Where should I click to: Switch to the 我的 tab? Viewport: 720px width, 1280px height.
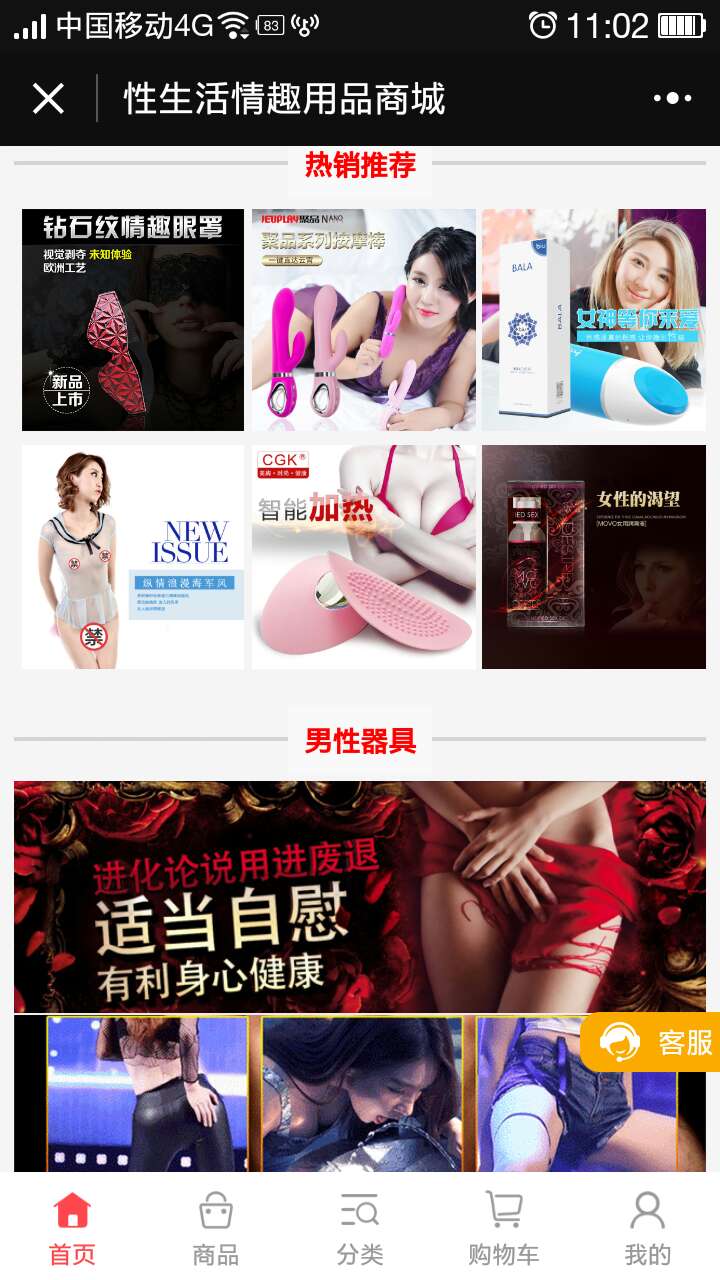647,1229
